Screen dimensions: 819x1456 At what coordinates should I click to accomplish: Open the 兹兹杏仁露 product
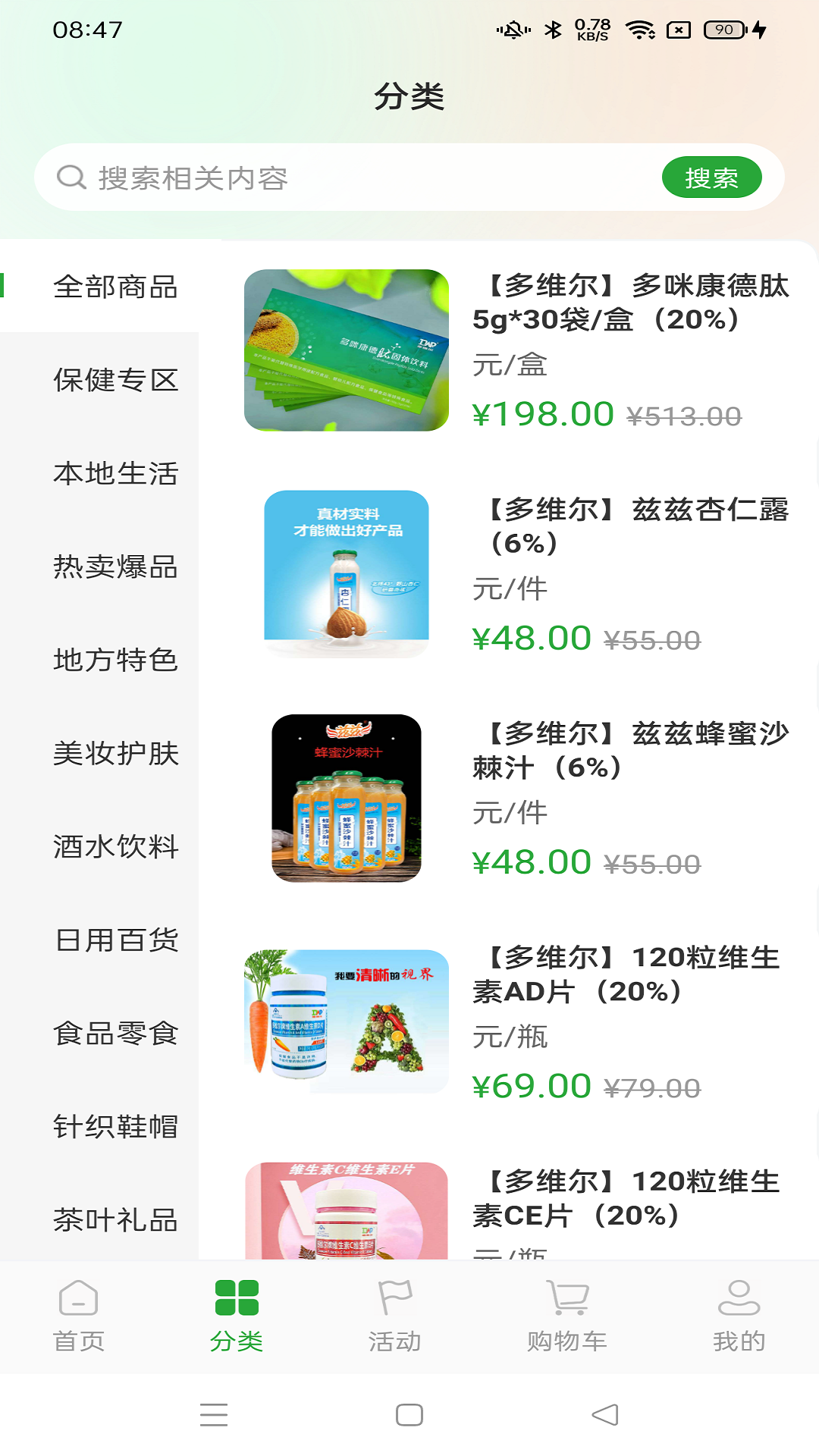[x=516, y=574]
